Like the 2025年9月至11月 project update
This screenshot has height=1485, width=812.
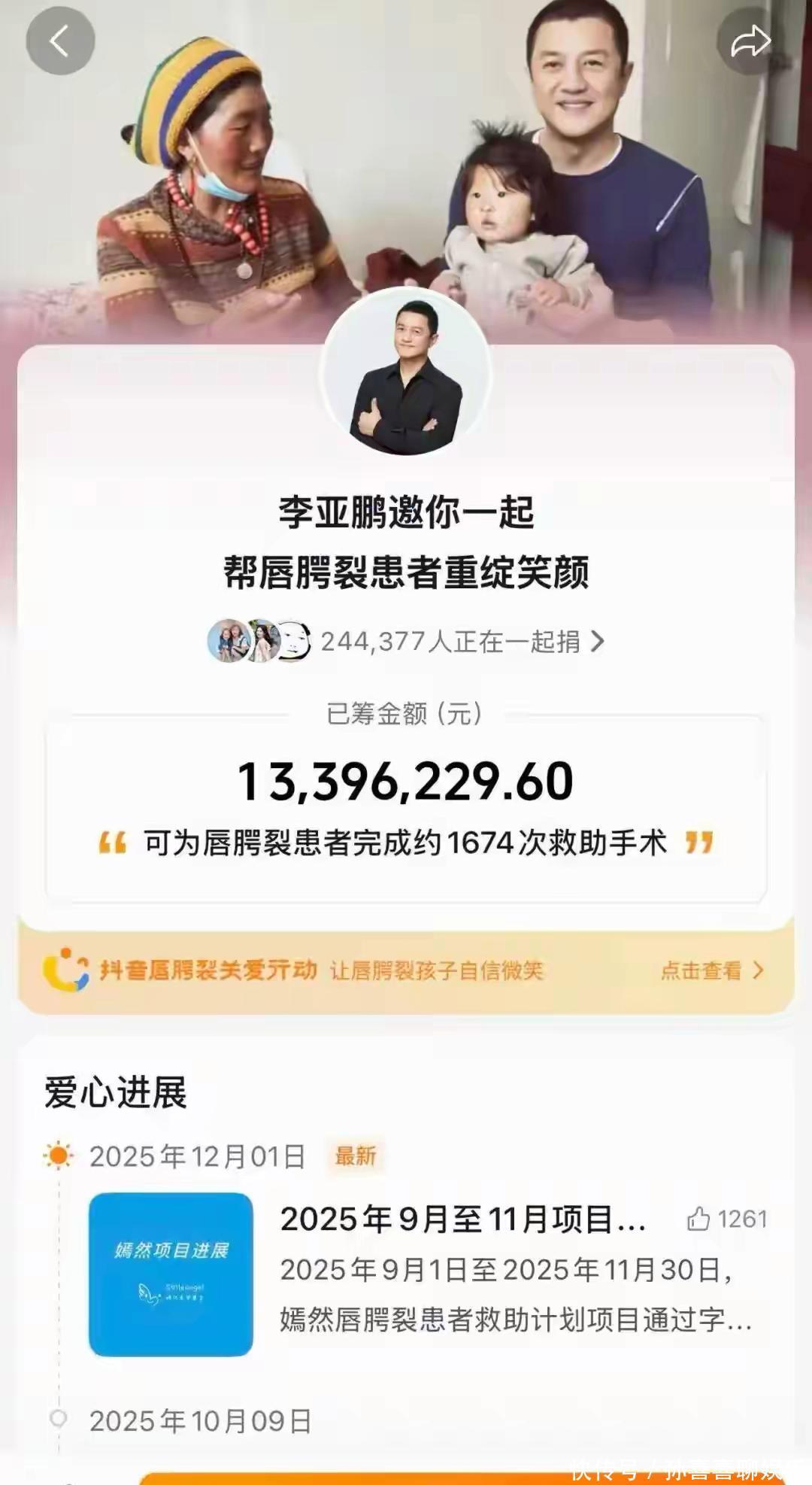click(x=699, y=1219)
